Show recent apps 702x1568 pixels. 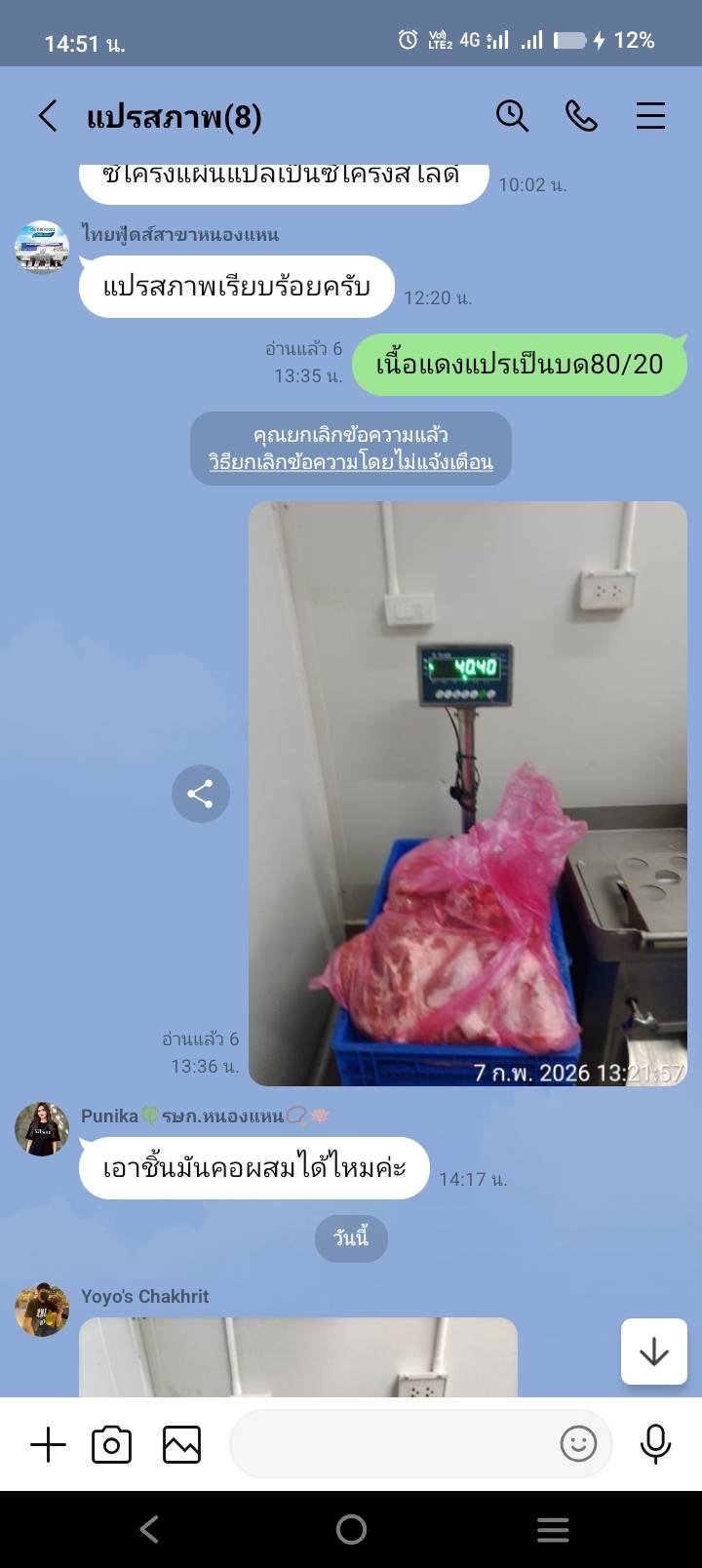[x=553, y=1529]
